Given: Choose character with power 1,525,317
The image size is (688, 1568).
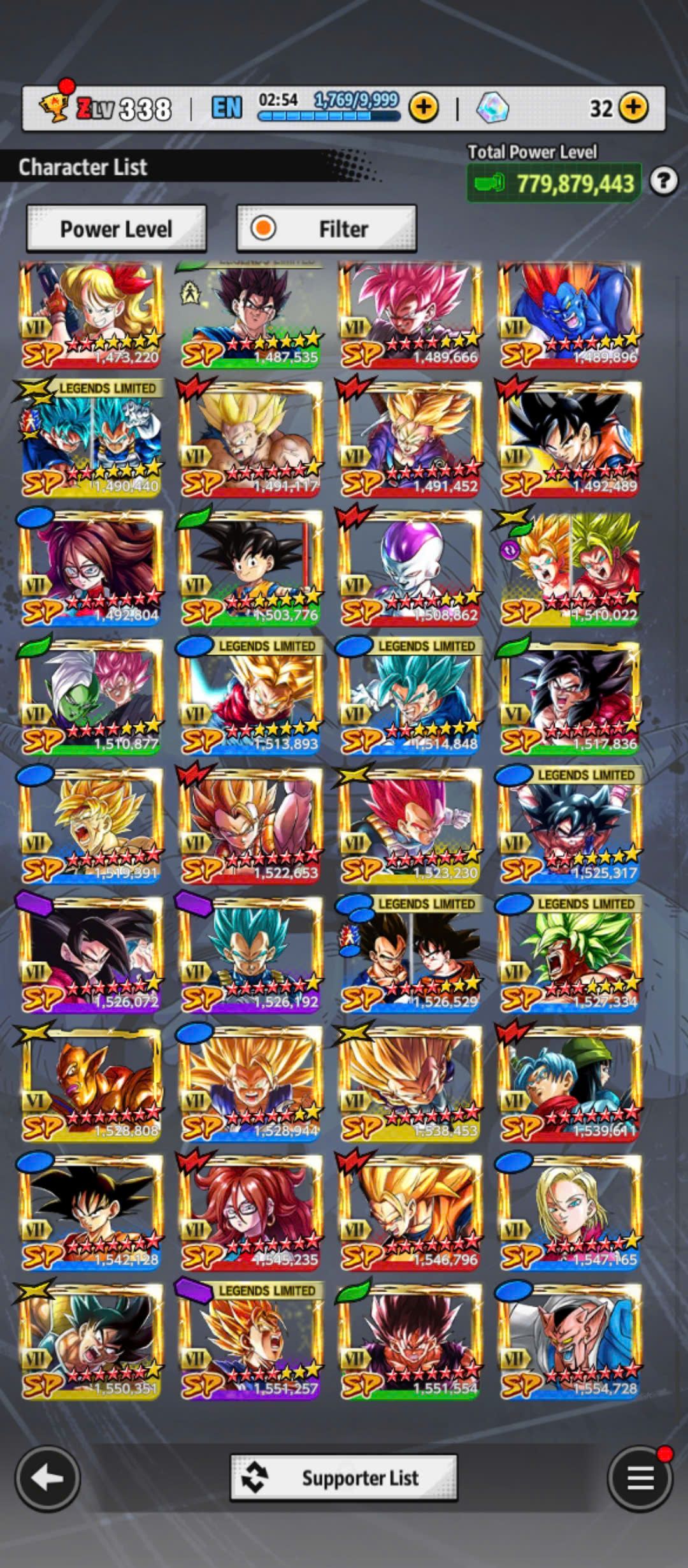Looking at the screenshot, I should click(x=568, y=826).
